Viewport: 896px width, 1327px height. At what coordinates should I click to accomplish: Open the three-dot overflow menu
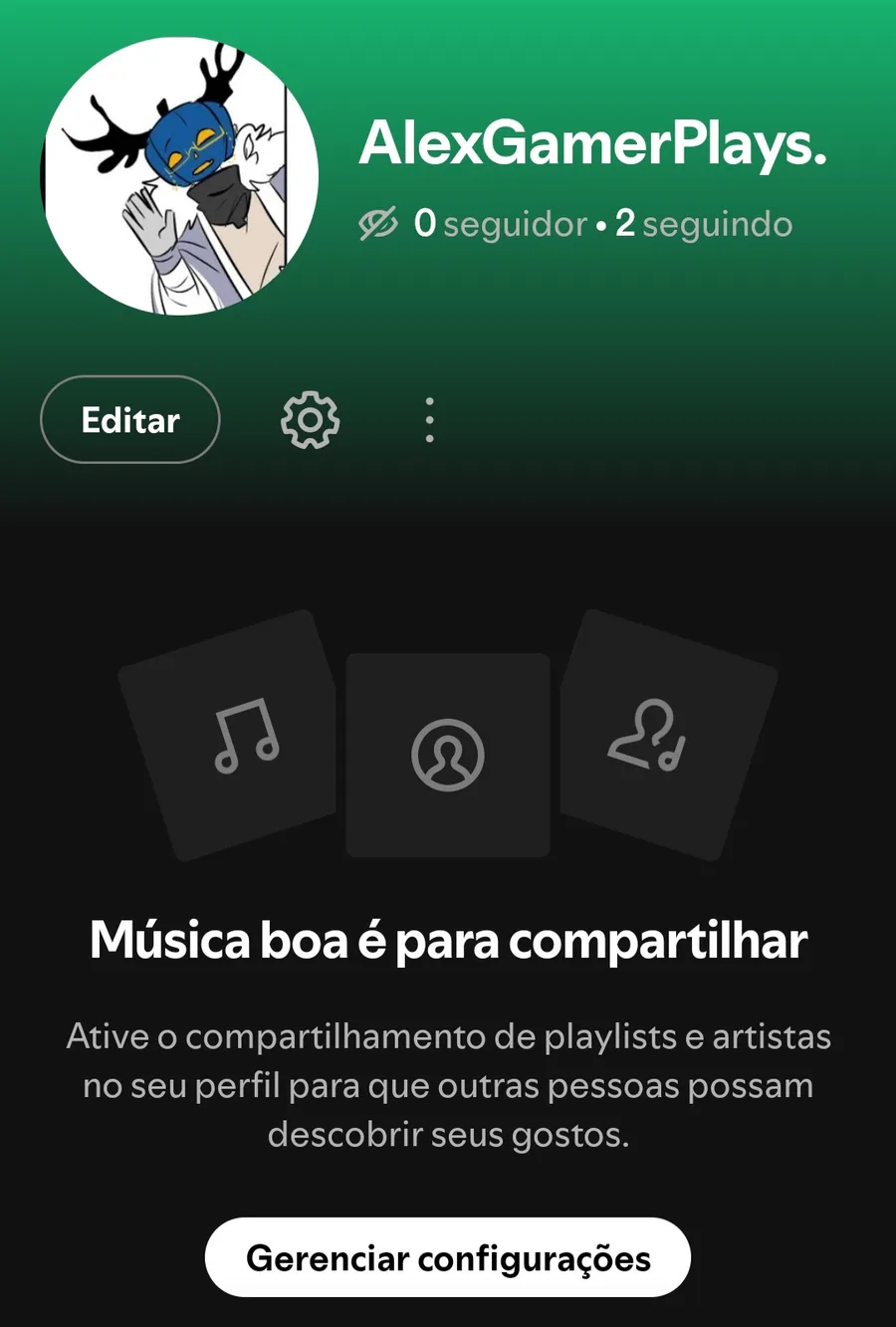(x=429, y=420)
